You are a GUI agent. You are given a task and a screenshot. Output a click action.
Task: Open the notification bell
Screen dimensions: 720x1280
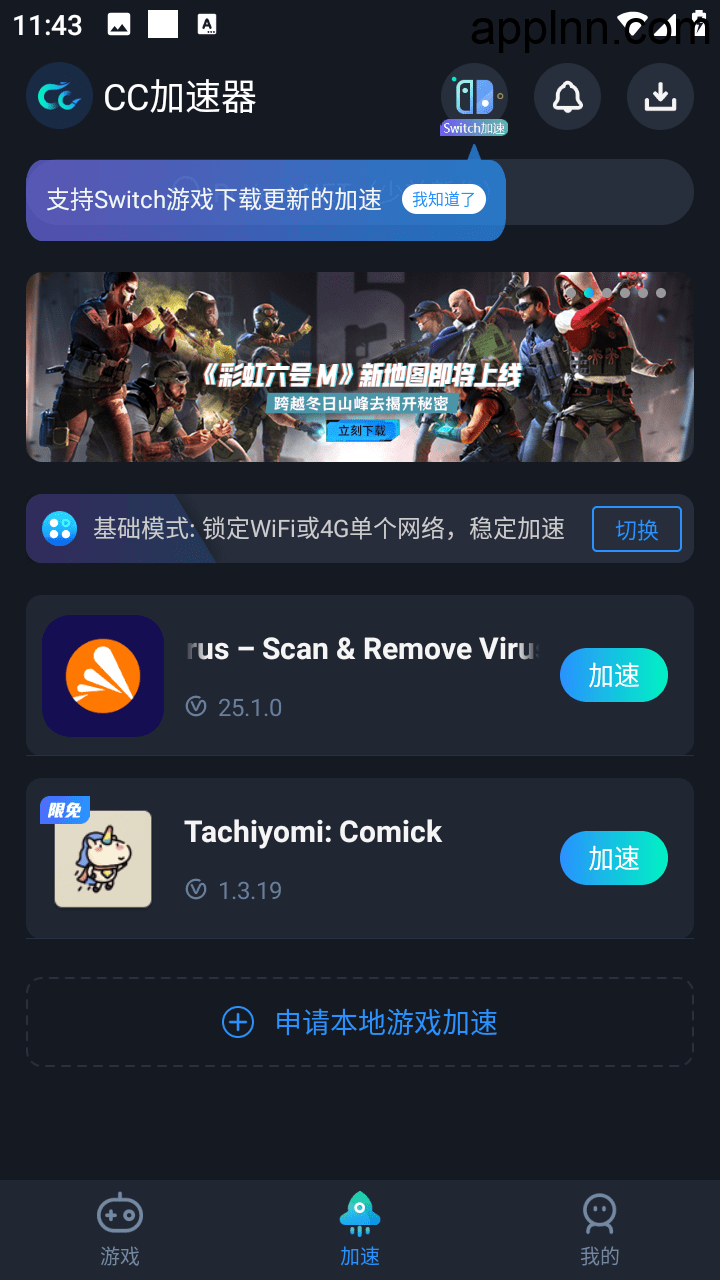(x=567, y=96)
